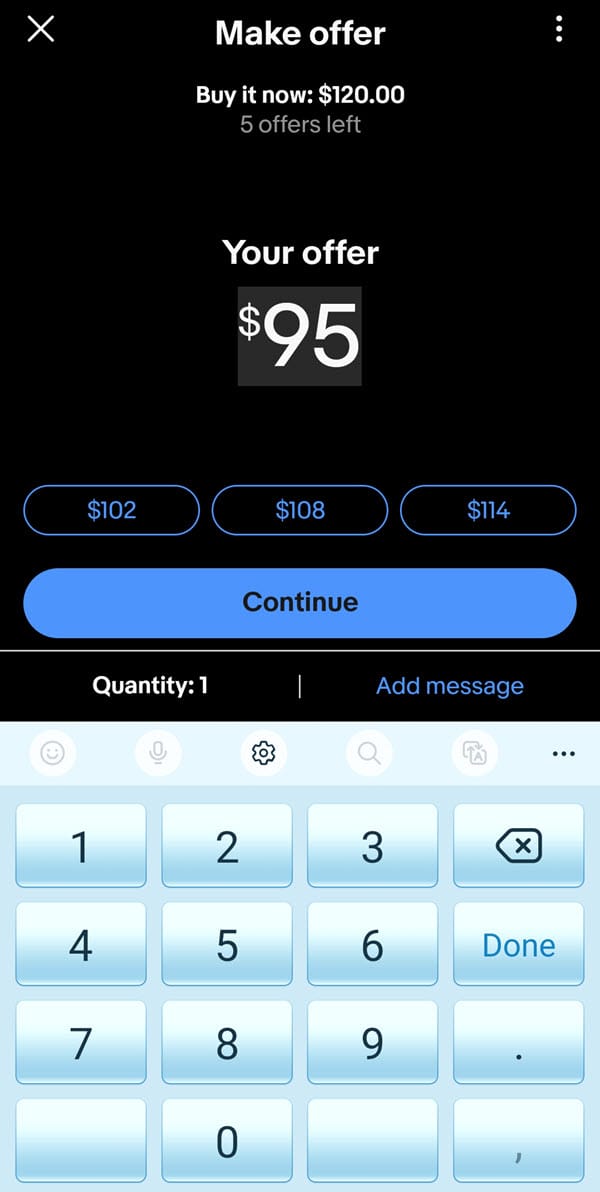Open the keyboard translate tool
This screenshot has height=1192, width=600.
point(475,754)
